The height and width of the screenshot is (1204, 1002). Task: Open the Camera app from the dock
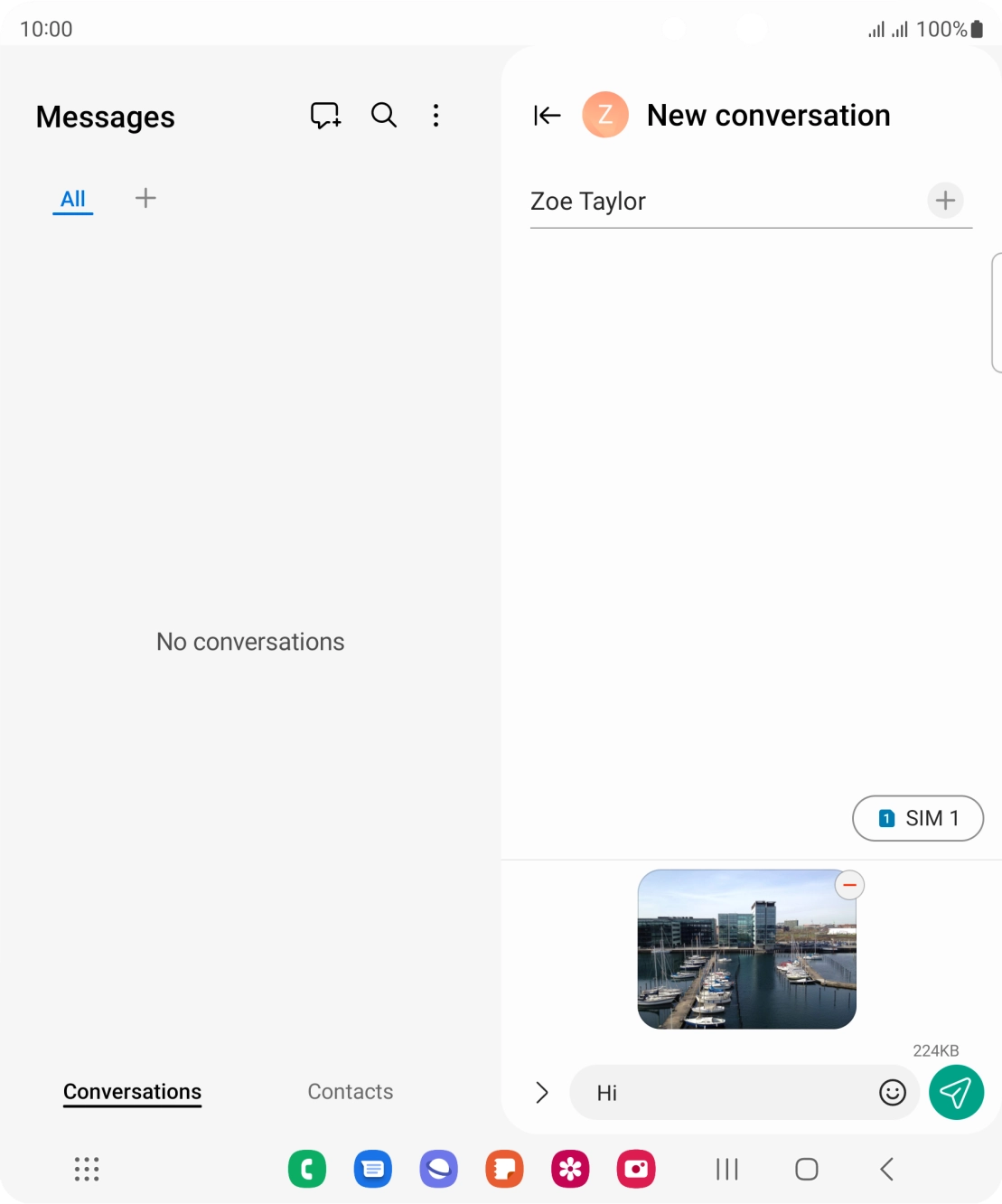tap(636, 1169)
